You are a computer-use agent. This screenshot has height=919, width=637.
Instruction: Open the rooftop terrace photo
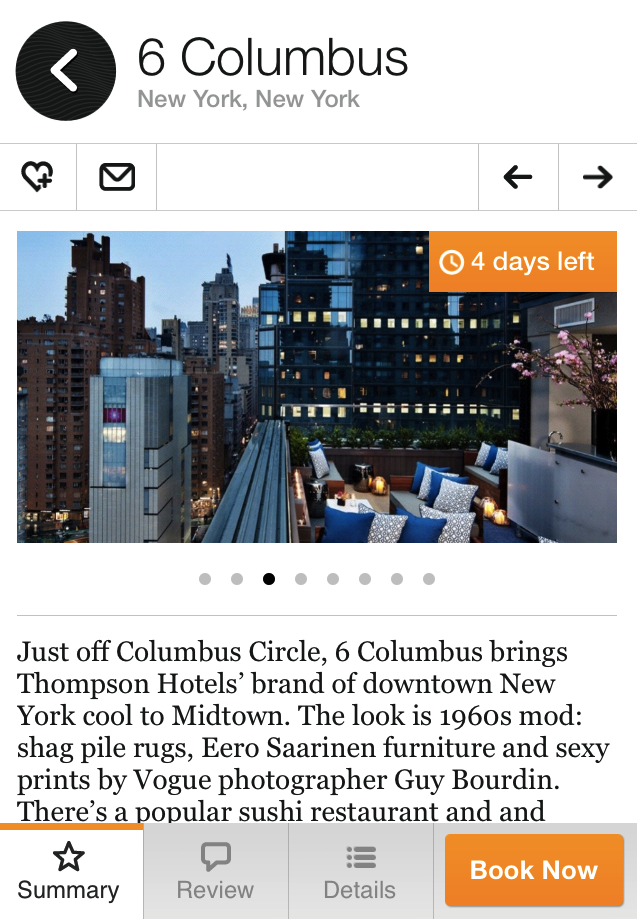(316, 387)
